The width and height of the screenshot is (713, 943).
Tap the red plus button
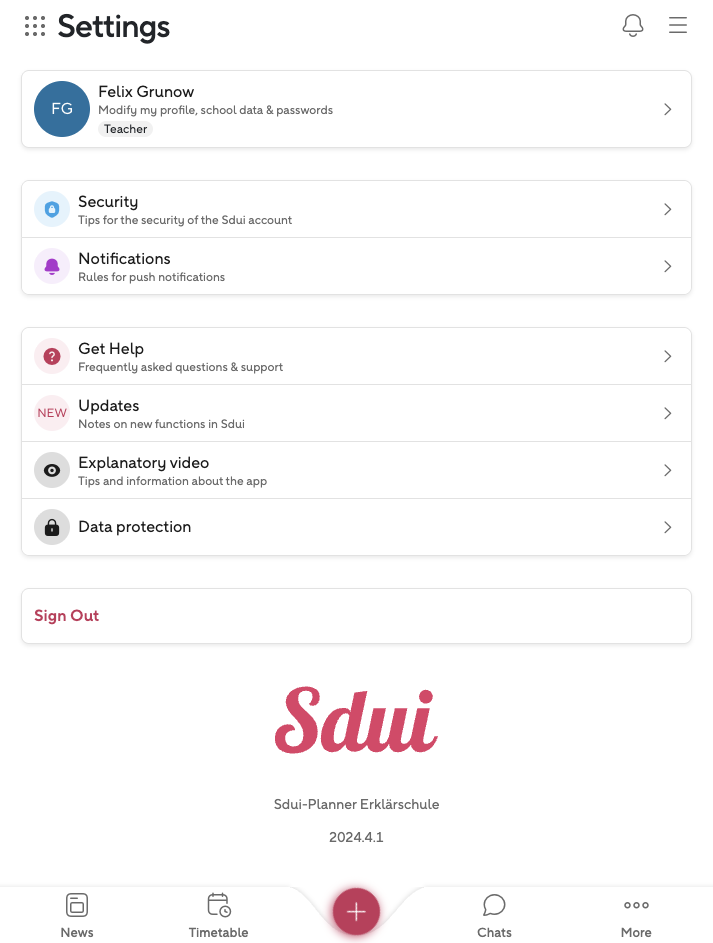coord(357,911)
